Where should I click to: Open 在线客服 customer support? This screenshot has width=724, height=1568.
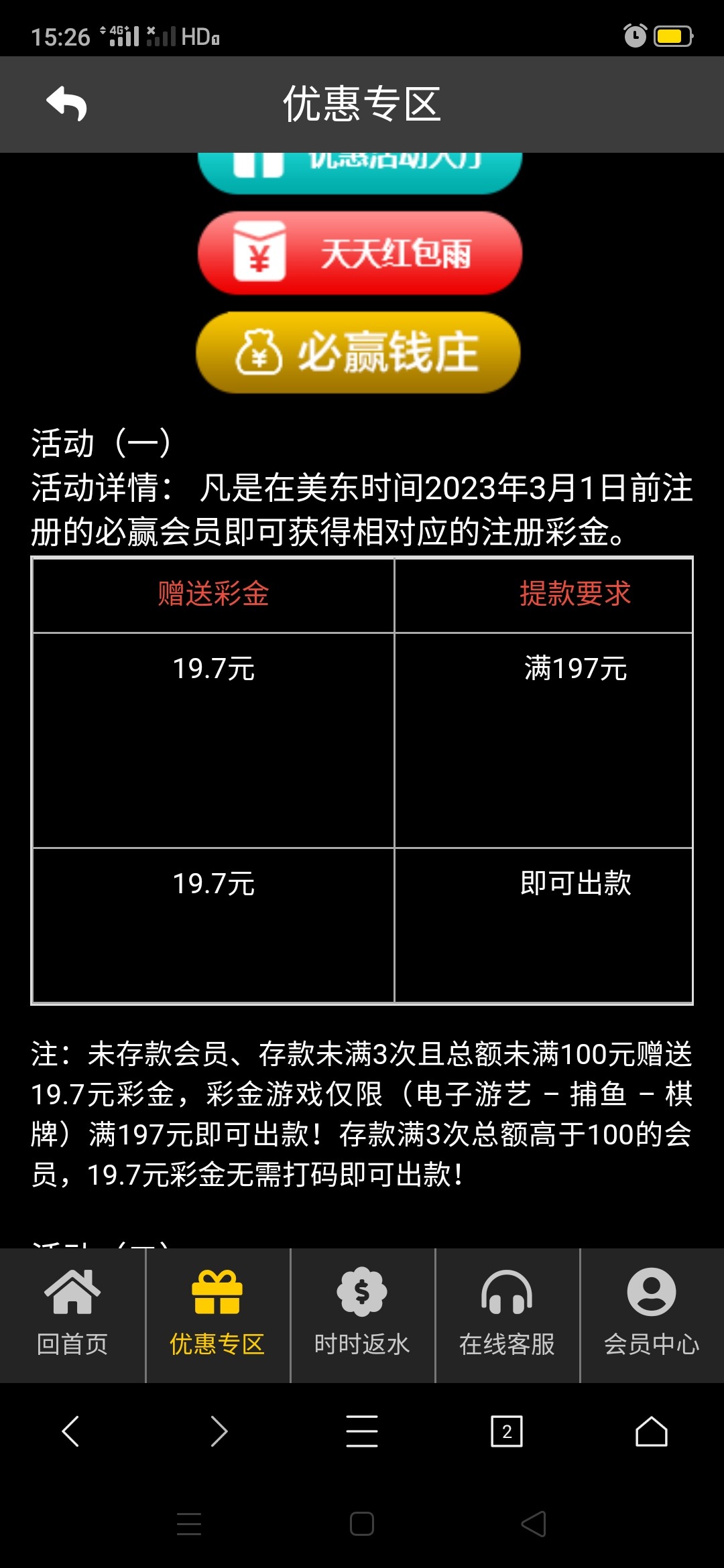(507, 1315)
